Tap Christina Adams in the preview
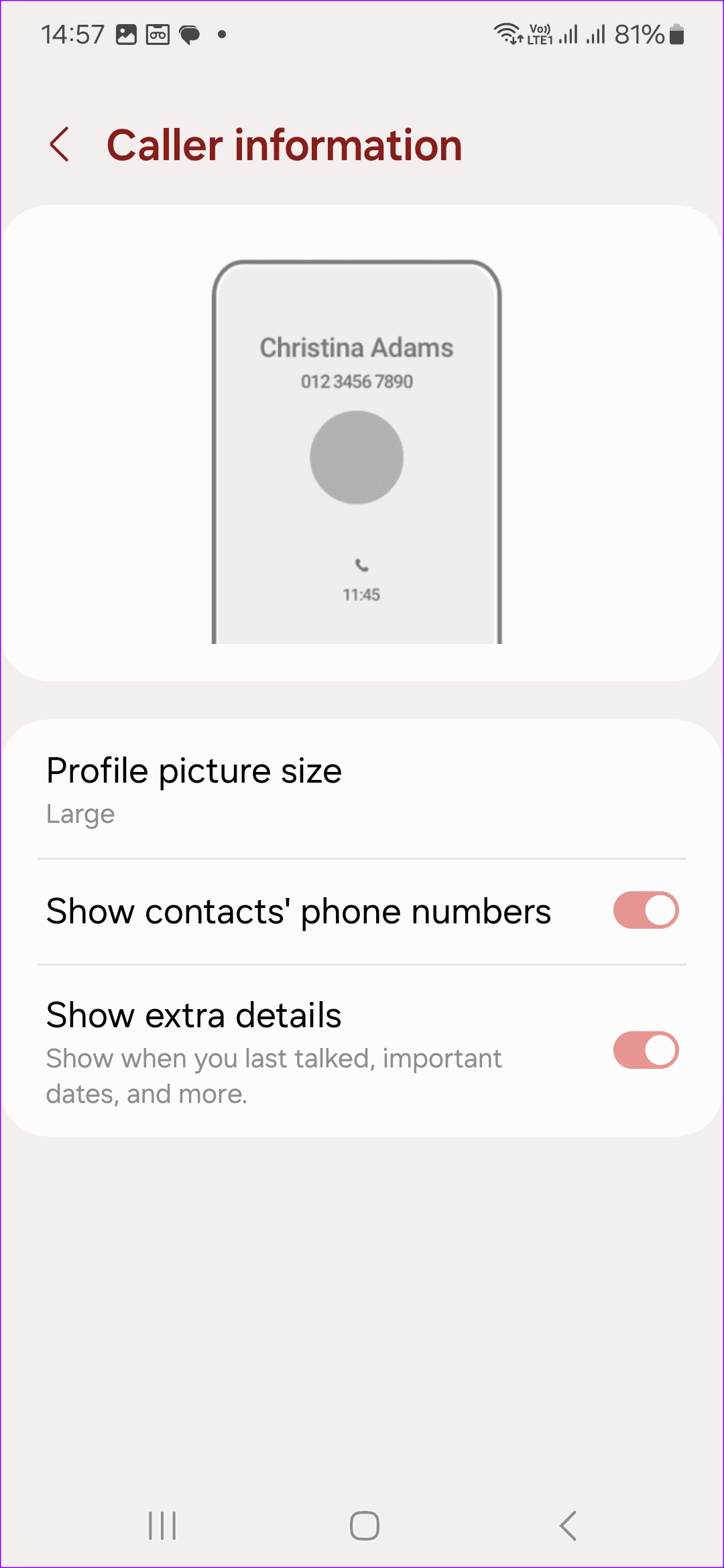This screenshot has width=724, height=1568. tap(357, 347)
